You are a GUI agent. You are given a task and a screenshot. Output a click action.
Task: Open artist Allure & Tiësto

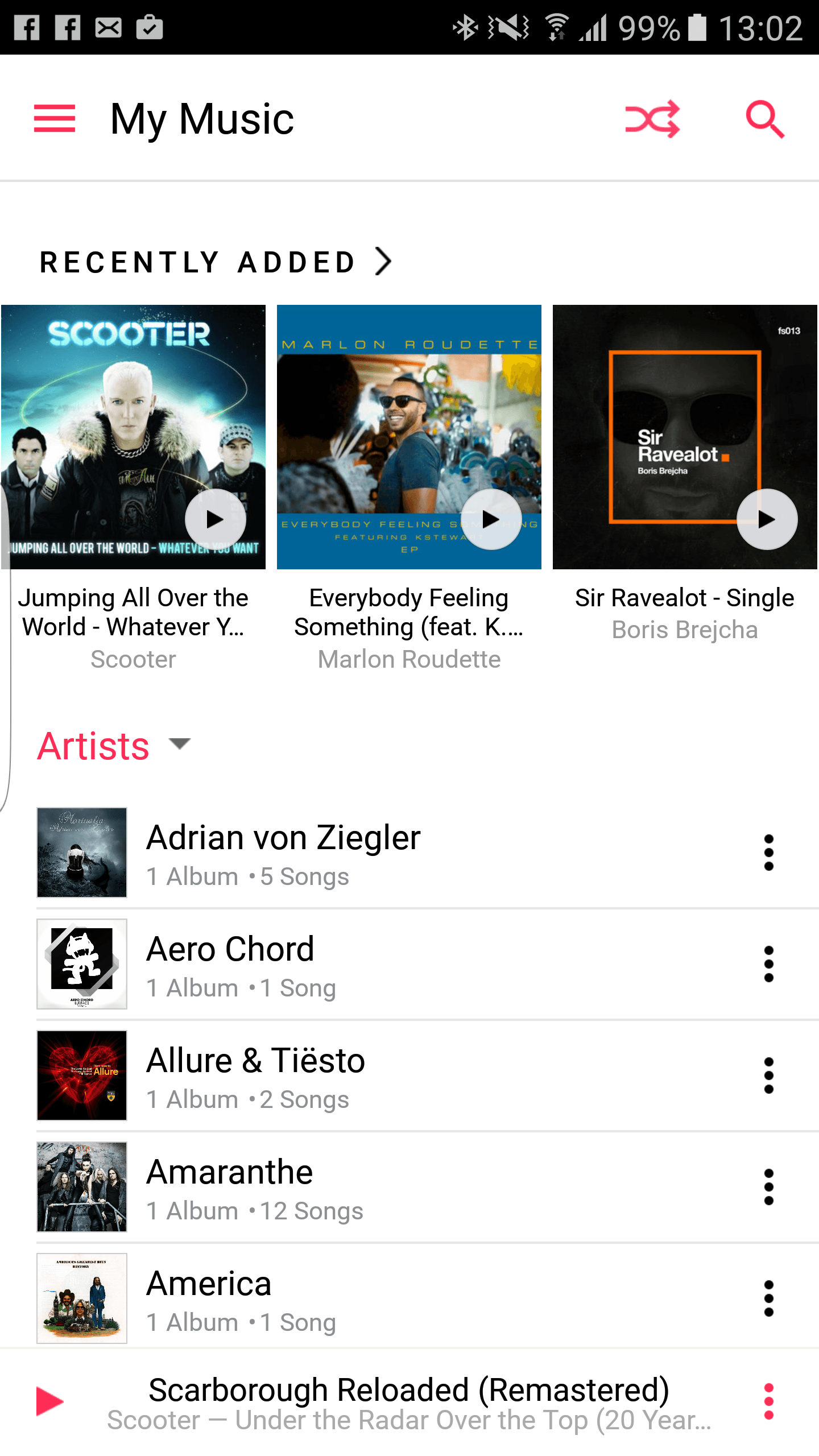(255, 1075)
